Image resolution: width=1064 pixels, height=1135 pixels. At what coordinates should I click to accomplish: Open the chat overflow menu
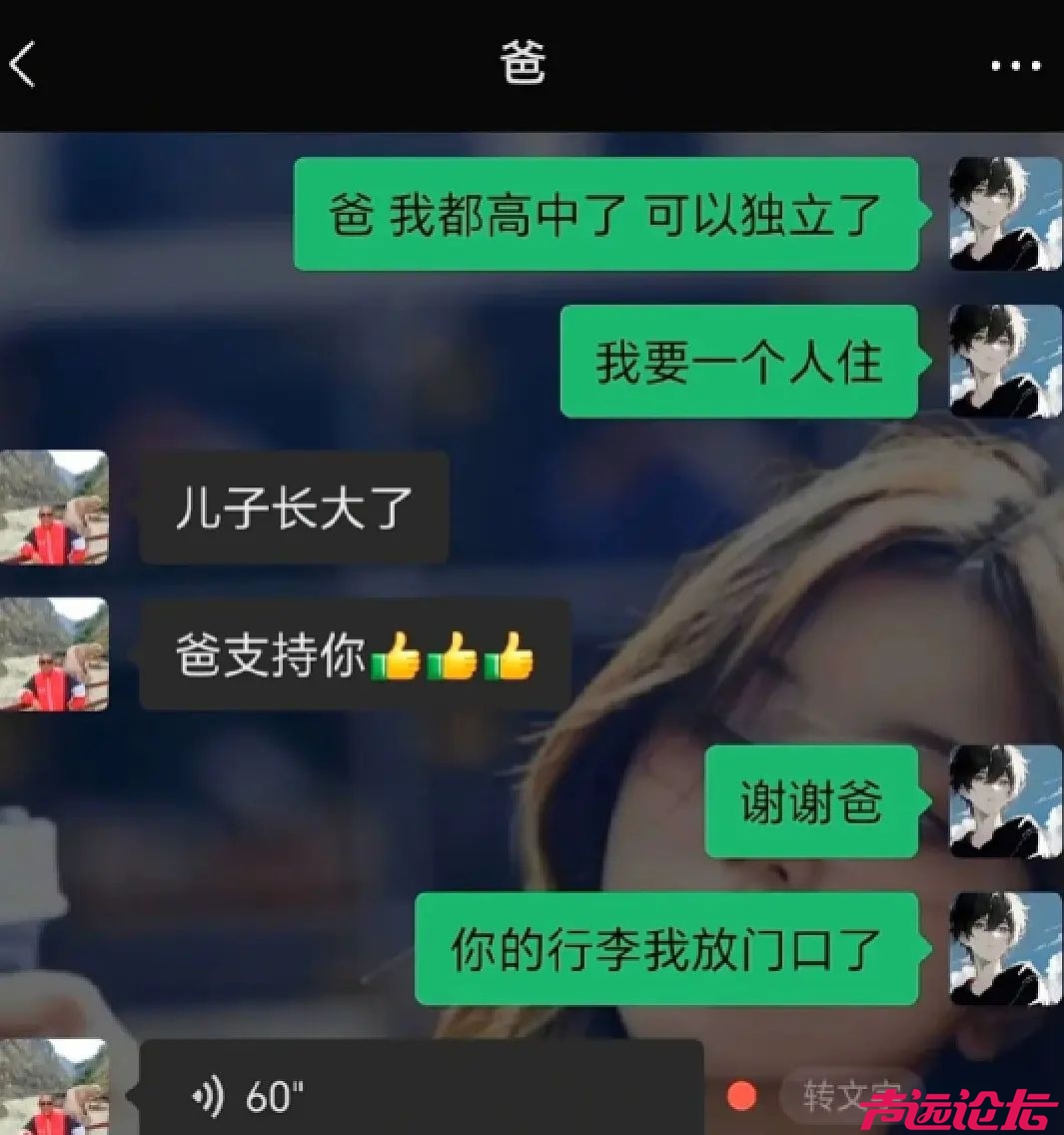coord(1015,66)
